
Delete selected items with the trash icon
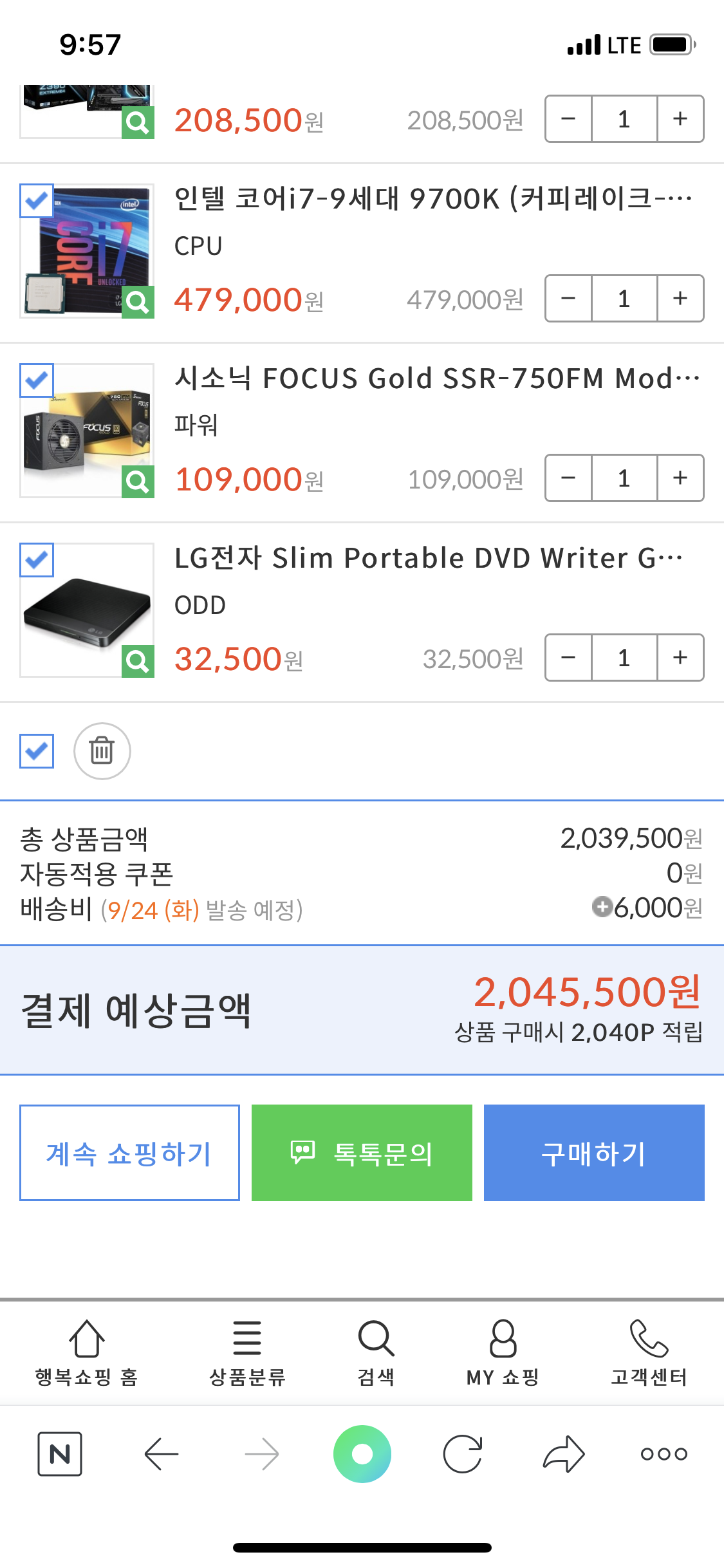coord(102,751)
